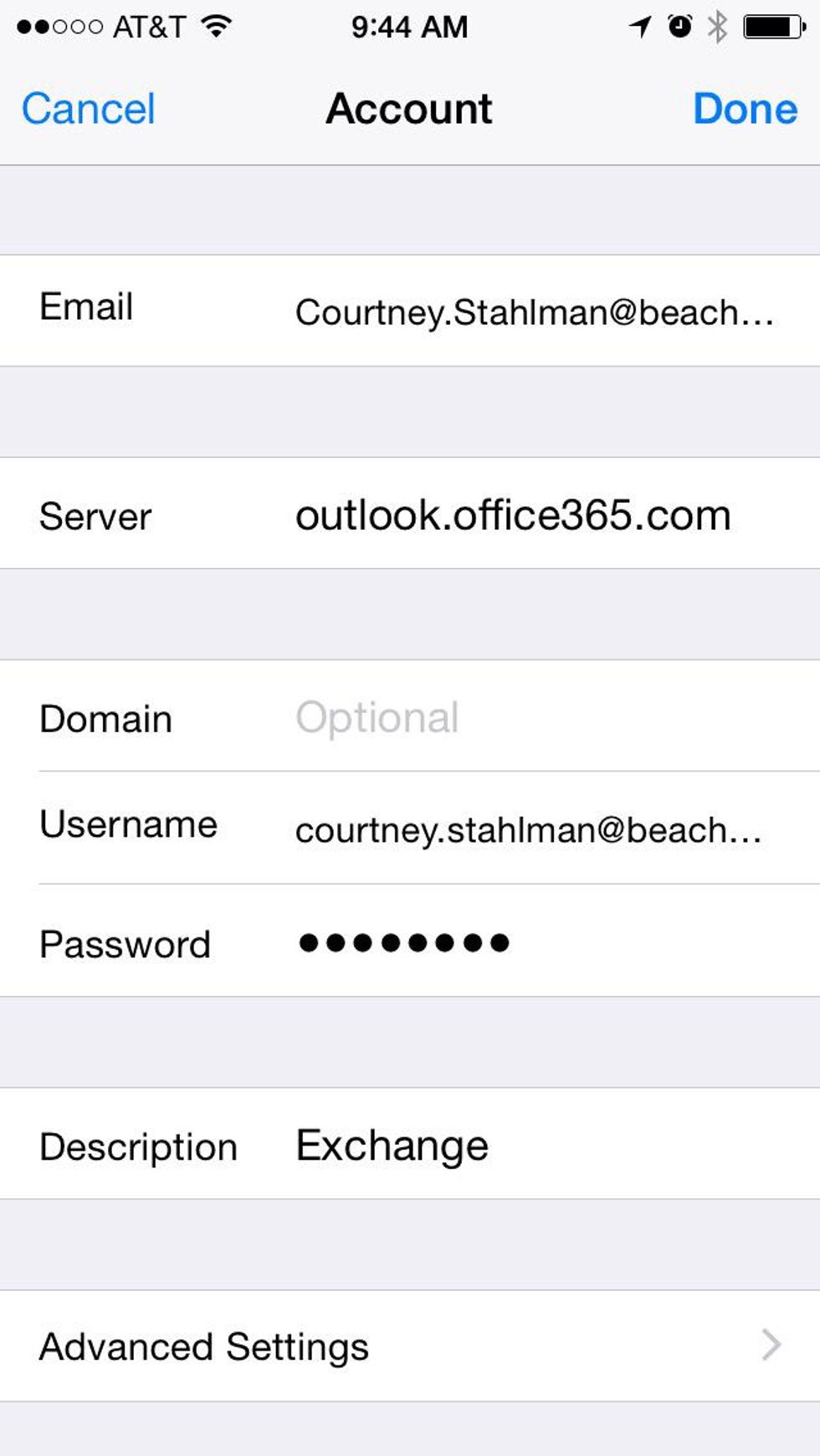Open Advanced Settings
The width and height of the screenshot is (820, 1456).
(x=410, y=1346)
